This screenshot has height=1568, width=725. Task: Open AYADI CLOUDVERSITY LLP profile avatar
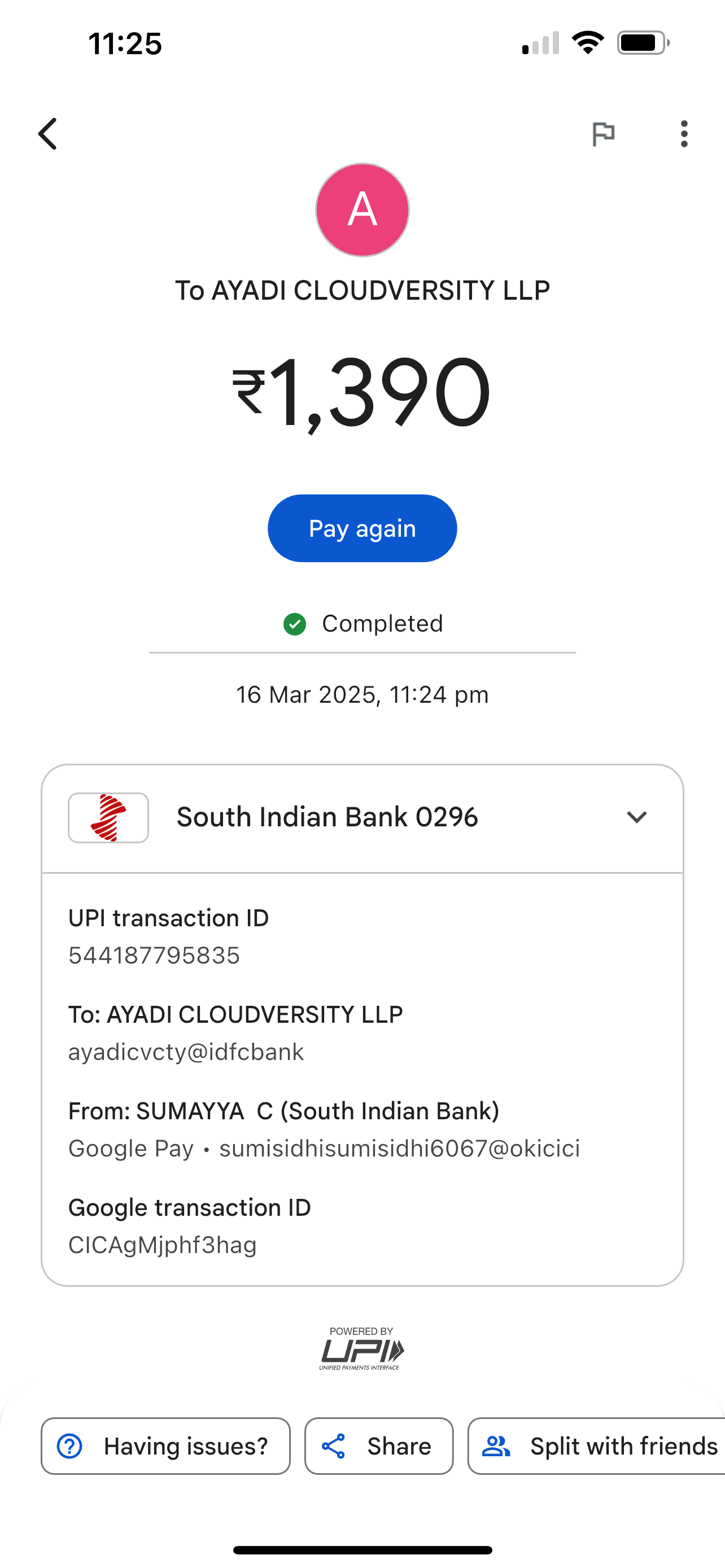pyautogui.click(x=362, y=210)
